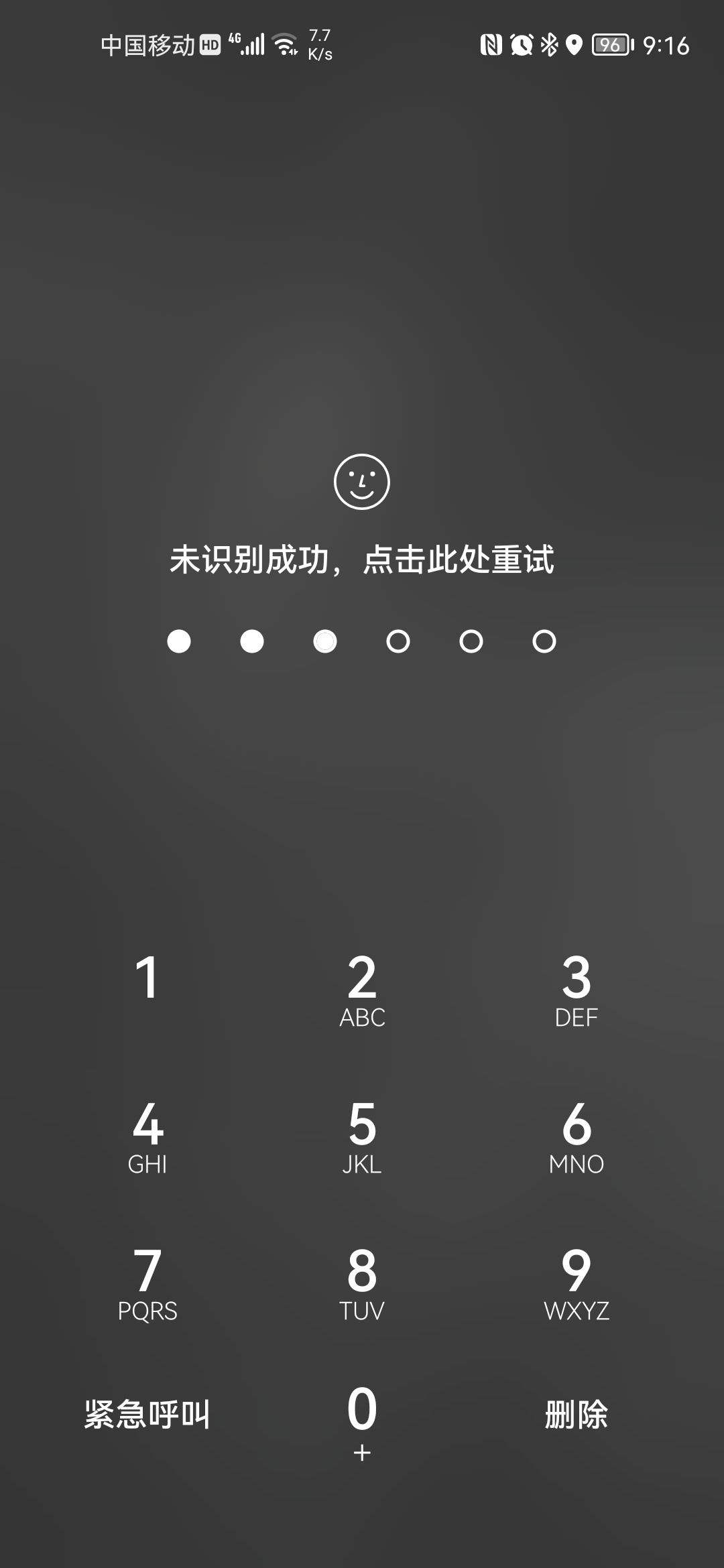This screenshot has height=1568, width=724.
Task: Enter digit 0 on the keypad
Action: [362, 1421]
